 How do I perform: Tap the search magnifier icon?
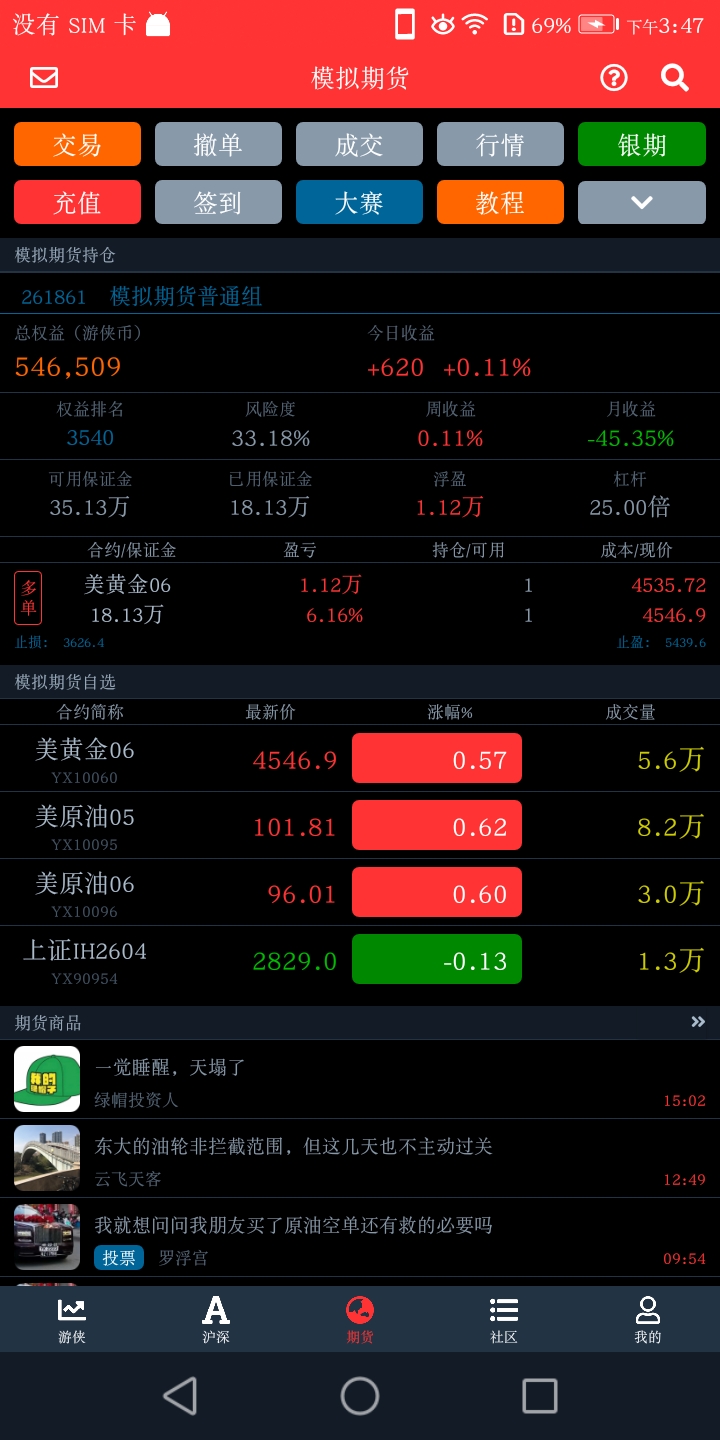(675, 78)
